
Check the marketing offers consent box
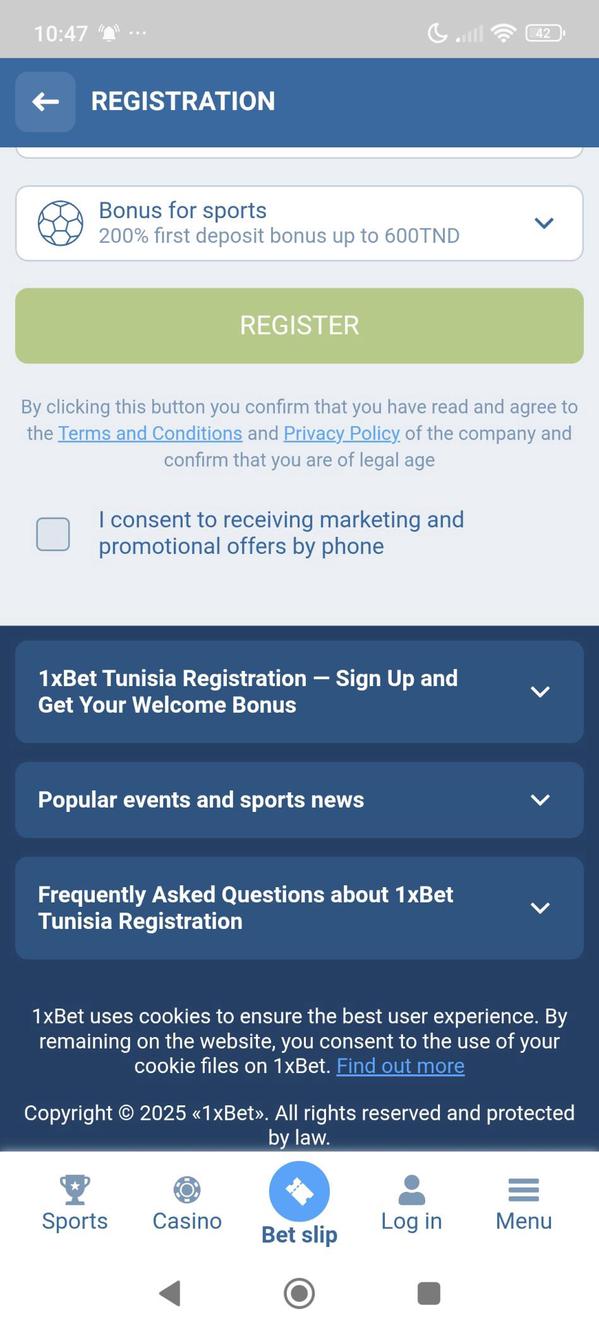(x=53, y=534)
